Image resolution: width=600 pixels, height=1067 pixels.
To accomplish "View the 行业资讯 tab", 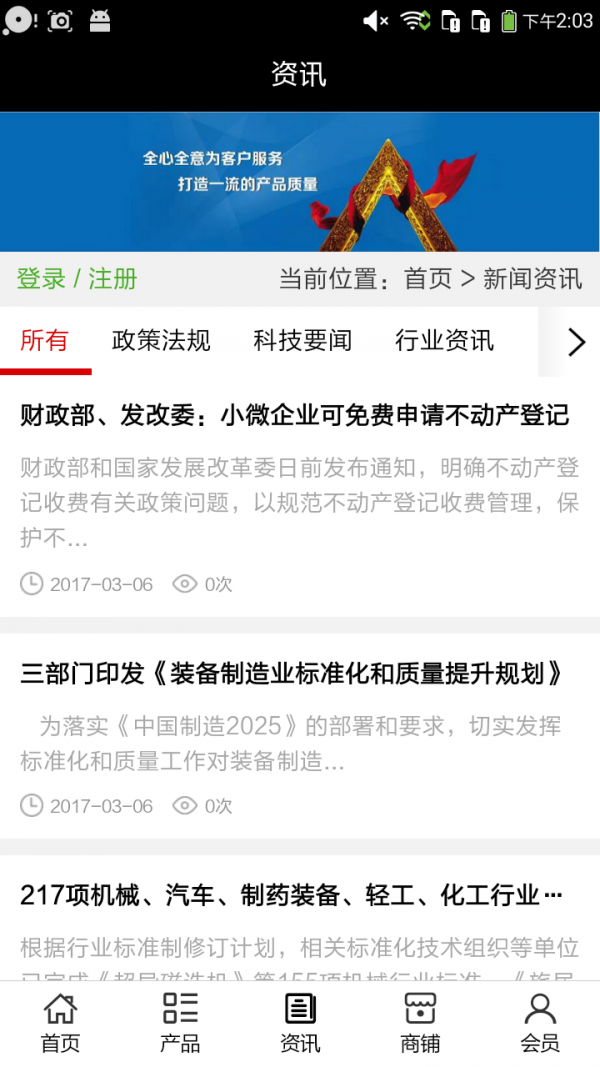I will [444, 341].
